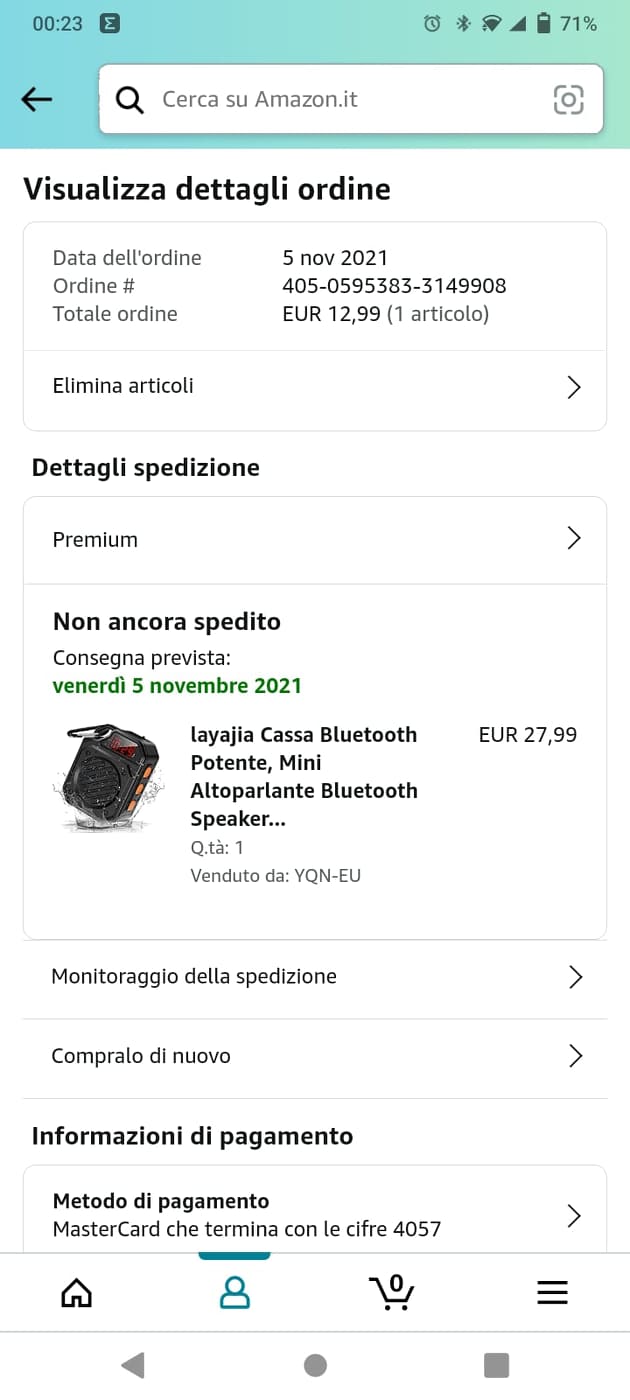
Task: Select Compralo di nuovo
Action: coord(315,1056)
